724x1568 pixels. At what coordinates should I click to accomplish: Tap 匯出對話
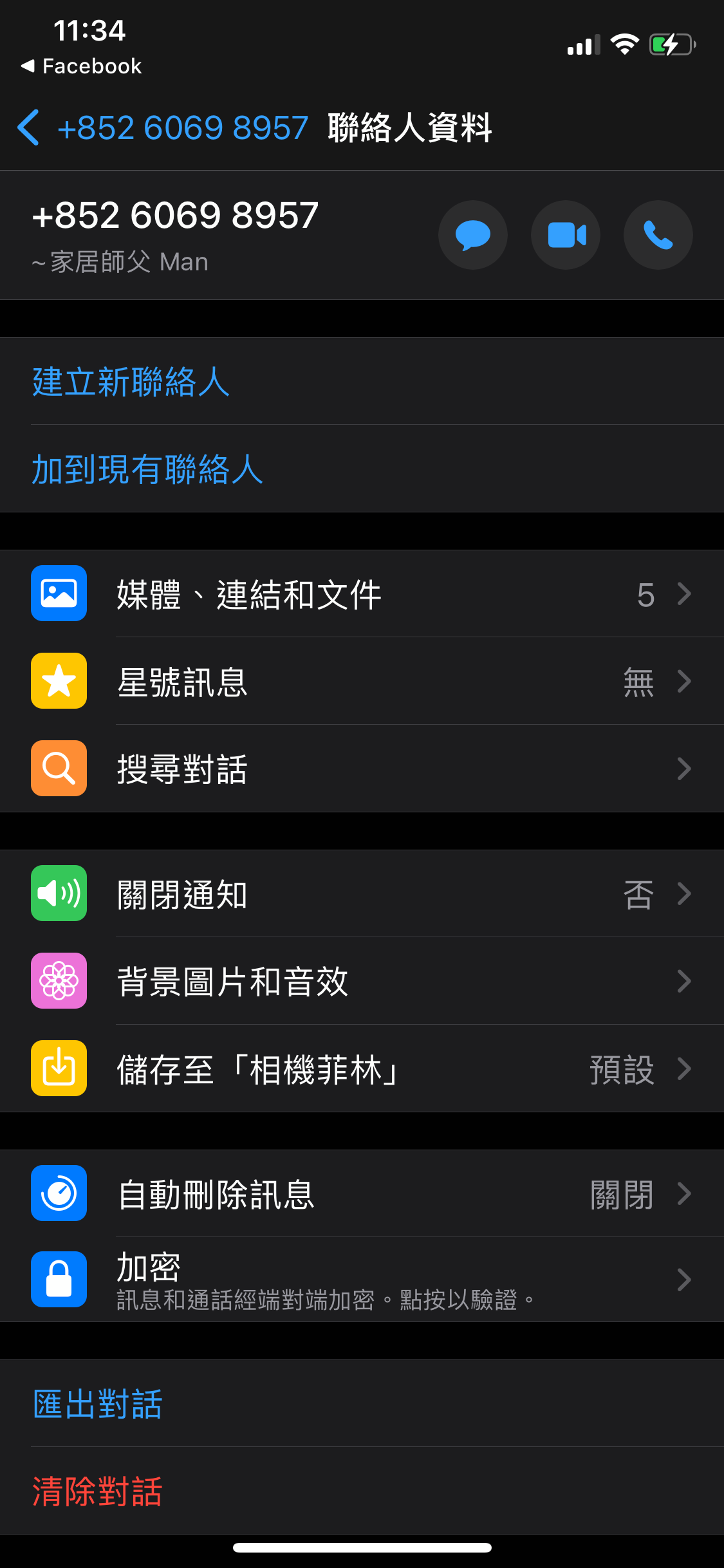tap(362, 1403)
